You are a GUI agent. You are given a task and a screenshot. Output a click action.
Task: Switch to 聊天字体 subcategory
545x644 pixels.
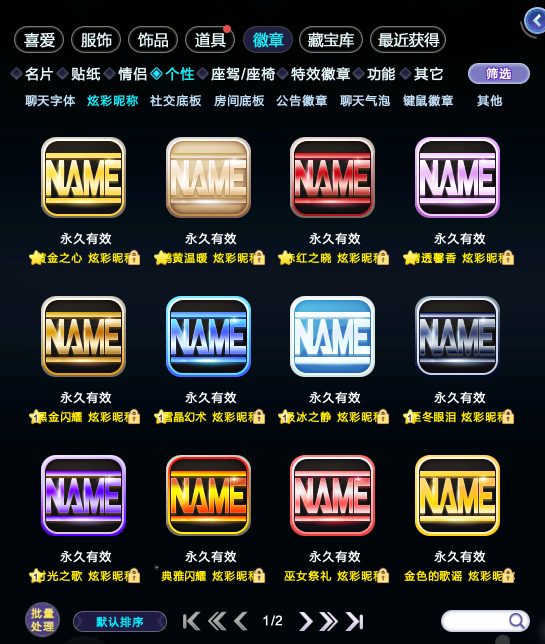click(x=50, y=101)
